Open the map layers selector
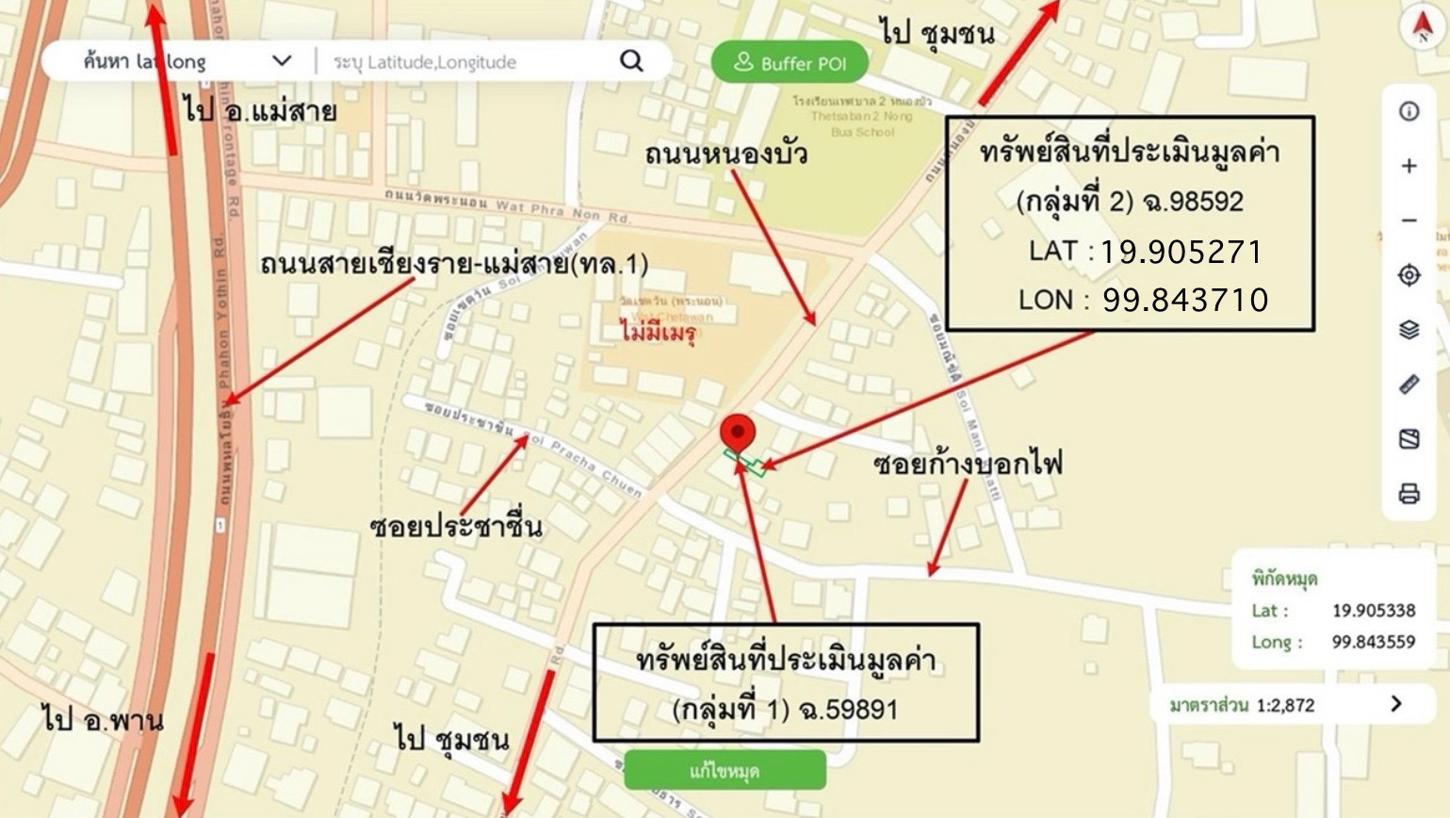This screenshot has height=818, width=1450. (1409, 330)
